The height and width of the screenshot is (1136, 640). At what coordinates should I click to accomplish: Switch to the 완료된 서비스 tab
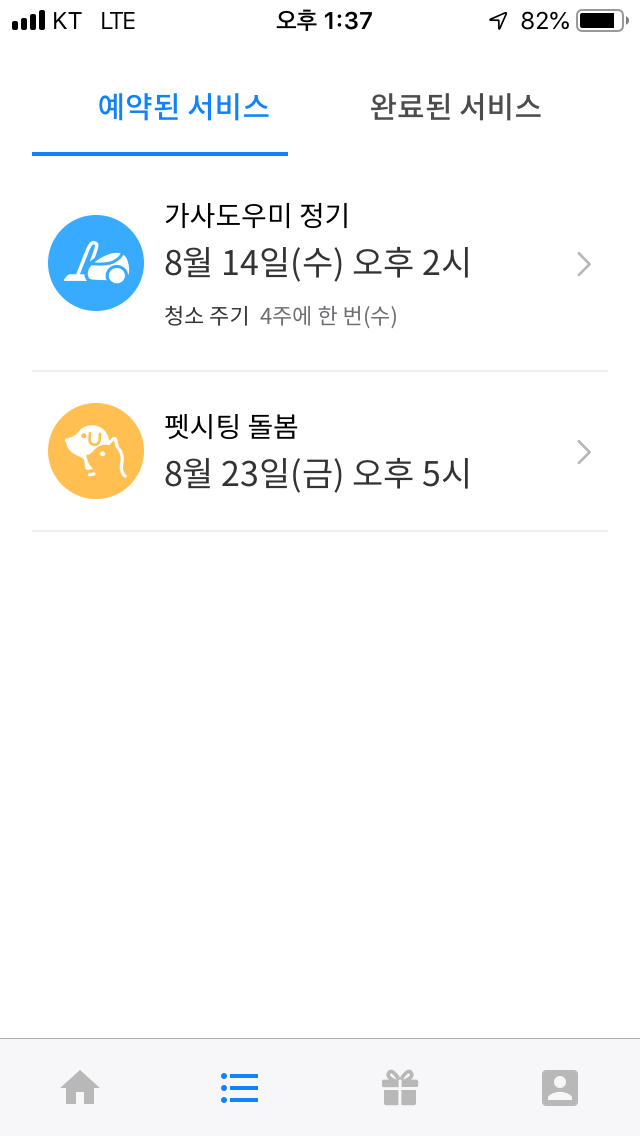(x=455, y=107)
